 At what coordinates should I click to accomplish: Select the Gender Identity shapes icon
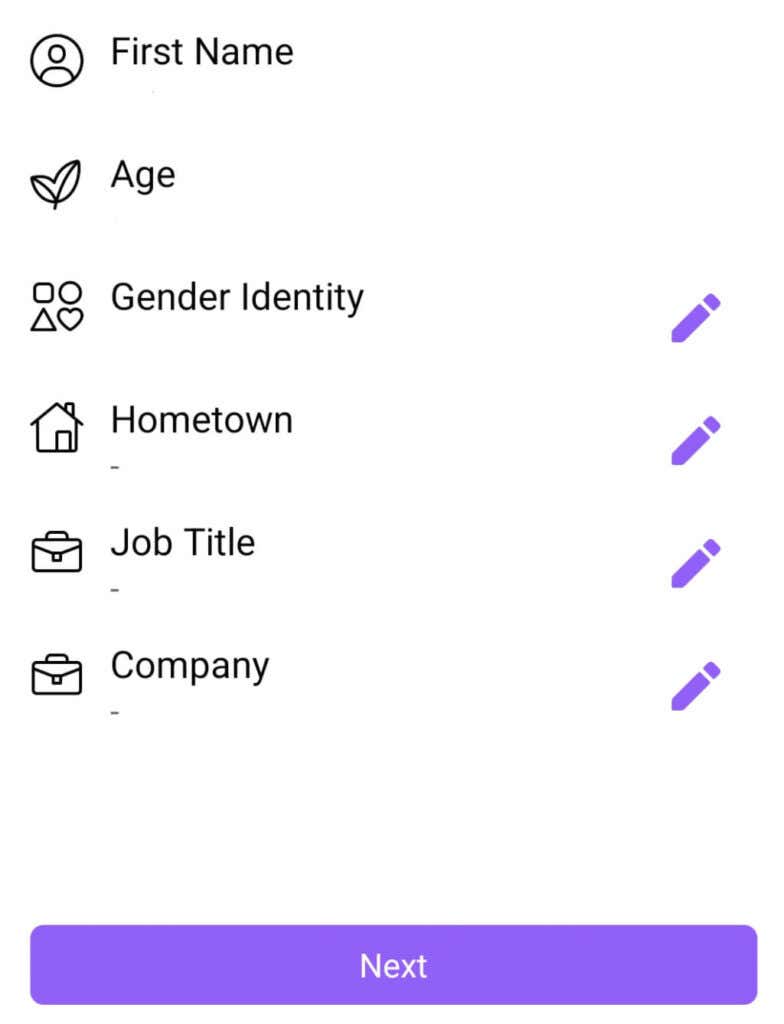pos(57,306)
